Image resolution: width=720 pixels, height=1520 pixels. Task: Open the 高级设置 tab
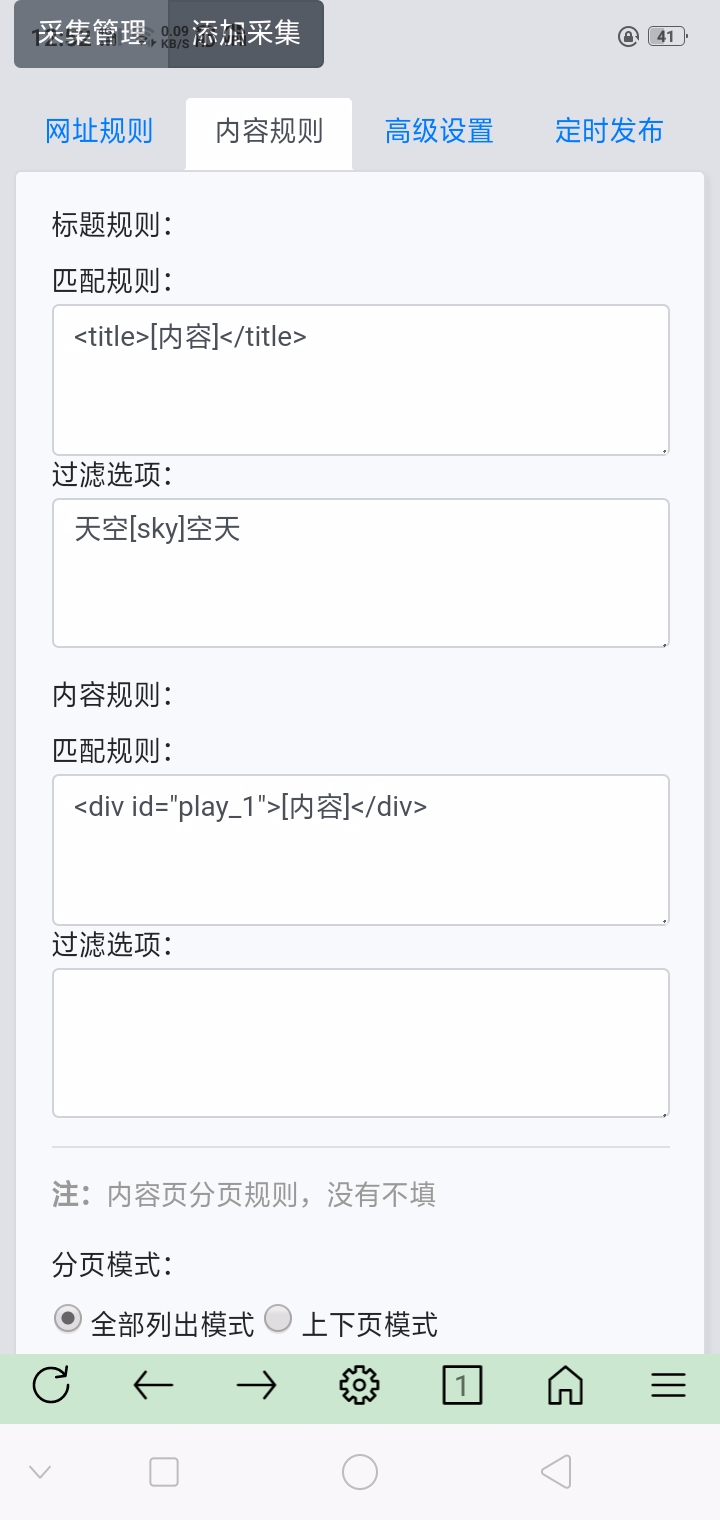point(439,131)
